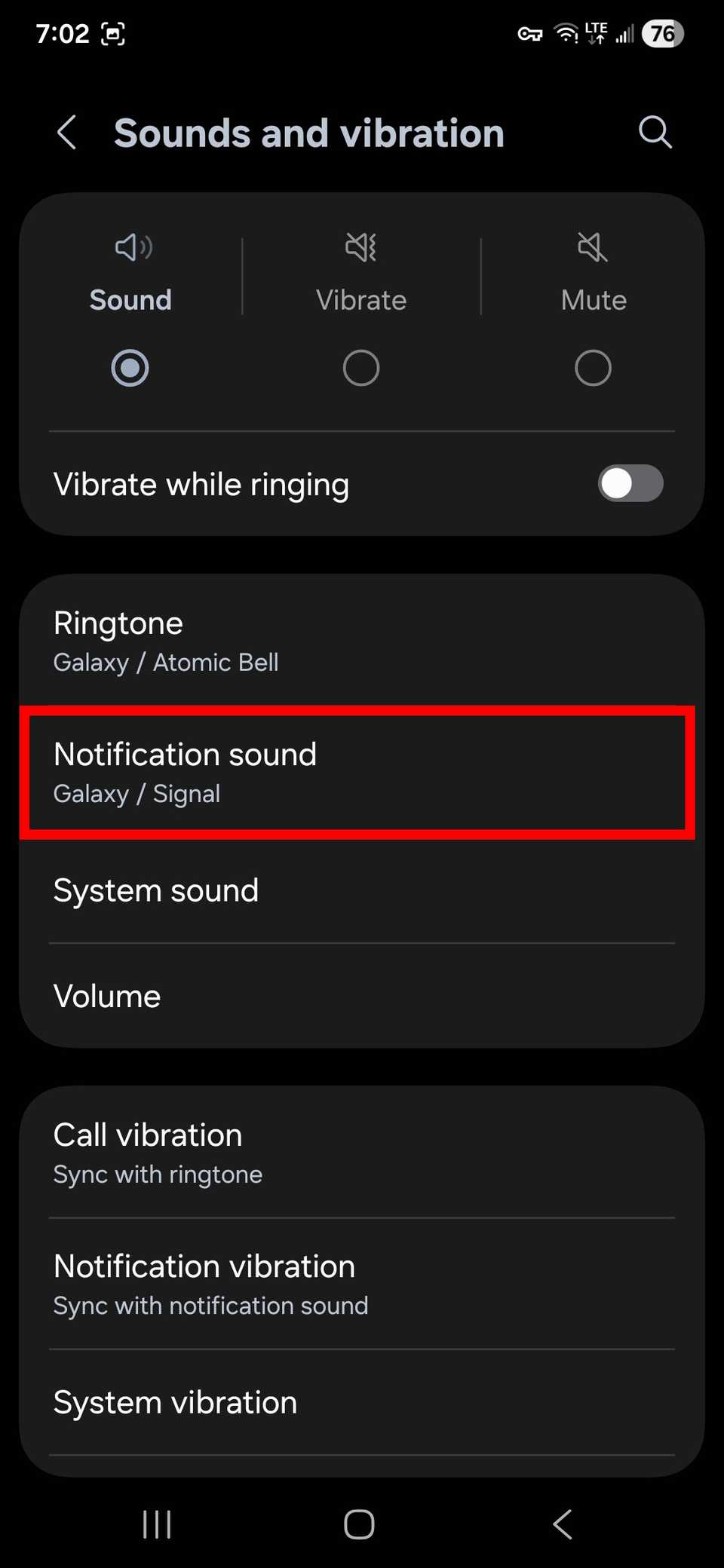724x1568 pixels.
Task: Switch to Vibrate mode
Action: click(x=361, y=367)
